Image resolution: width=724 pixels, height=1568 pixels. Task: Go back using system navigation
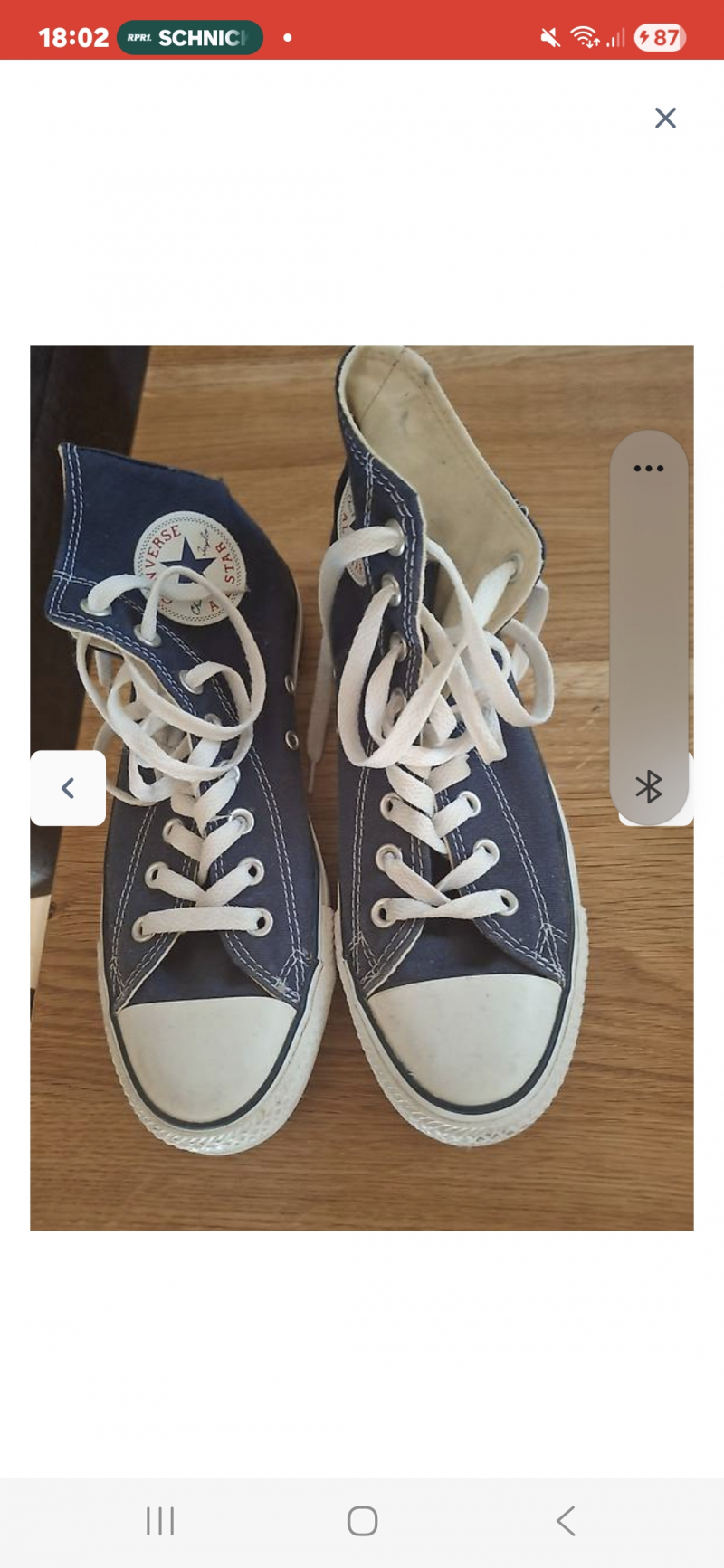566,1521
